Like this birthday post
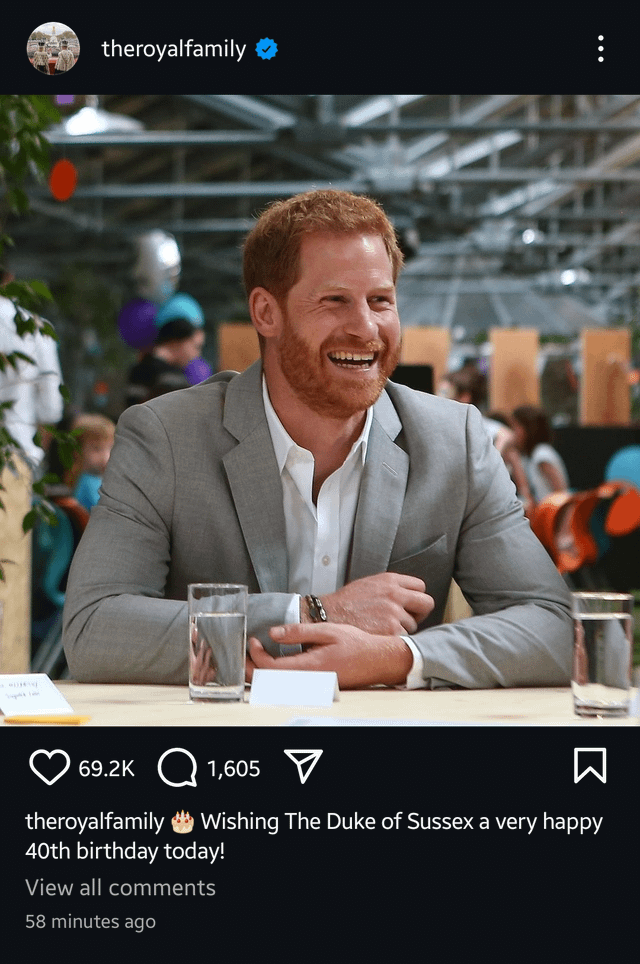This screenshot has width=640, height=964. 49,767
